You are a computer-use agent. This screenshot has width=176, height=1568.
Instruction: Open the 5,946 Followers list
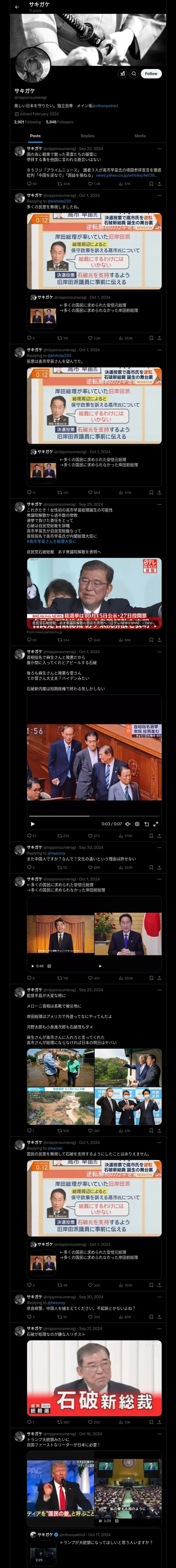[59, 122]
